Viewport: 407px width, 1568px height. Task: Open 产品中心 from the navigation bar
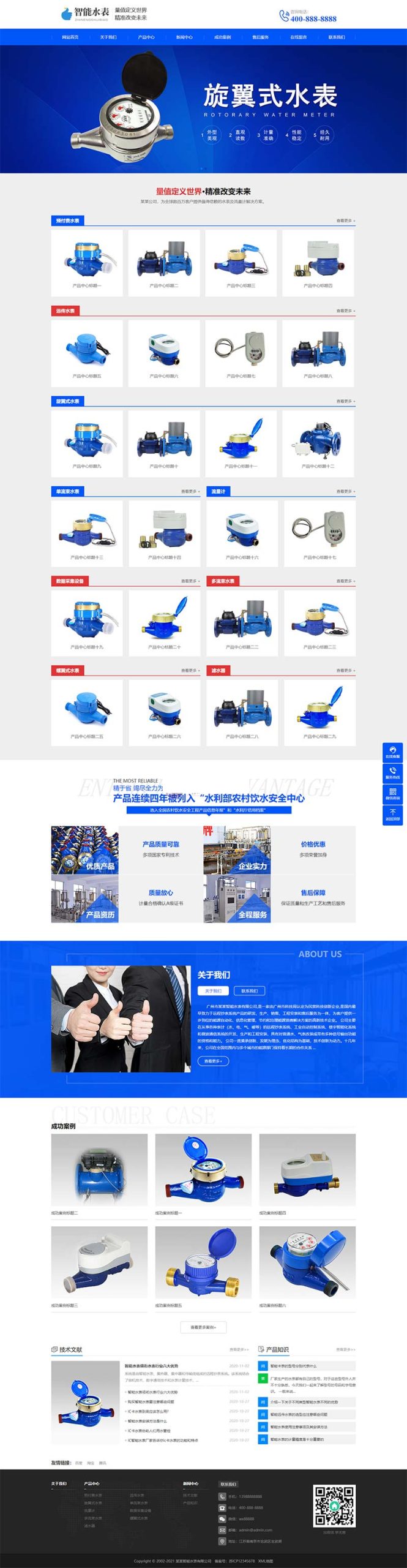(x=146, y=37)
